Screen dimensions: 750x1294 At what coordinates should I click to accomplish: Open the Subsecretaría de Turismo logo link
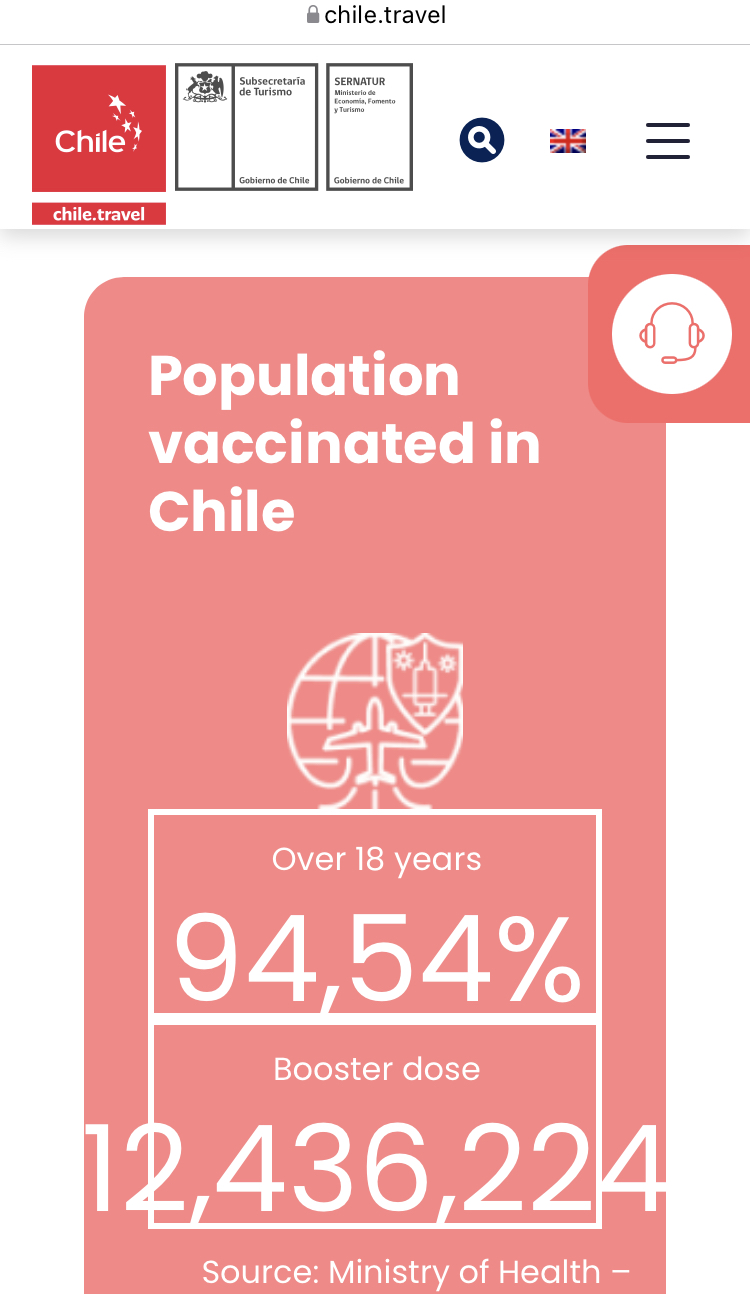coord(246,127)
